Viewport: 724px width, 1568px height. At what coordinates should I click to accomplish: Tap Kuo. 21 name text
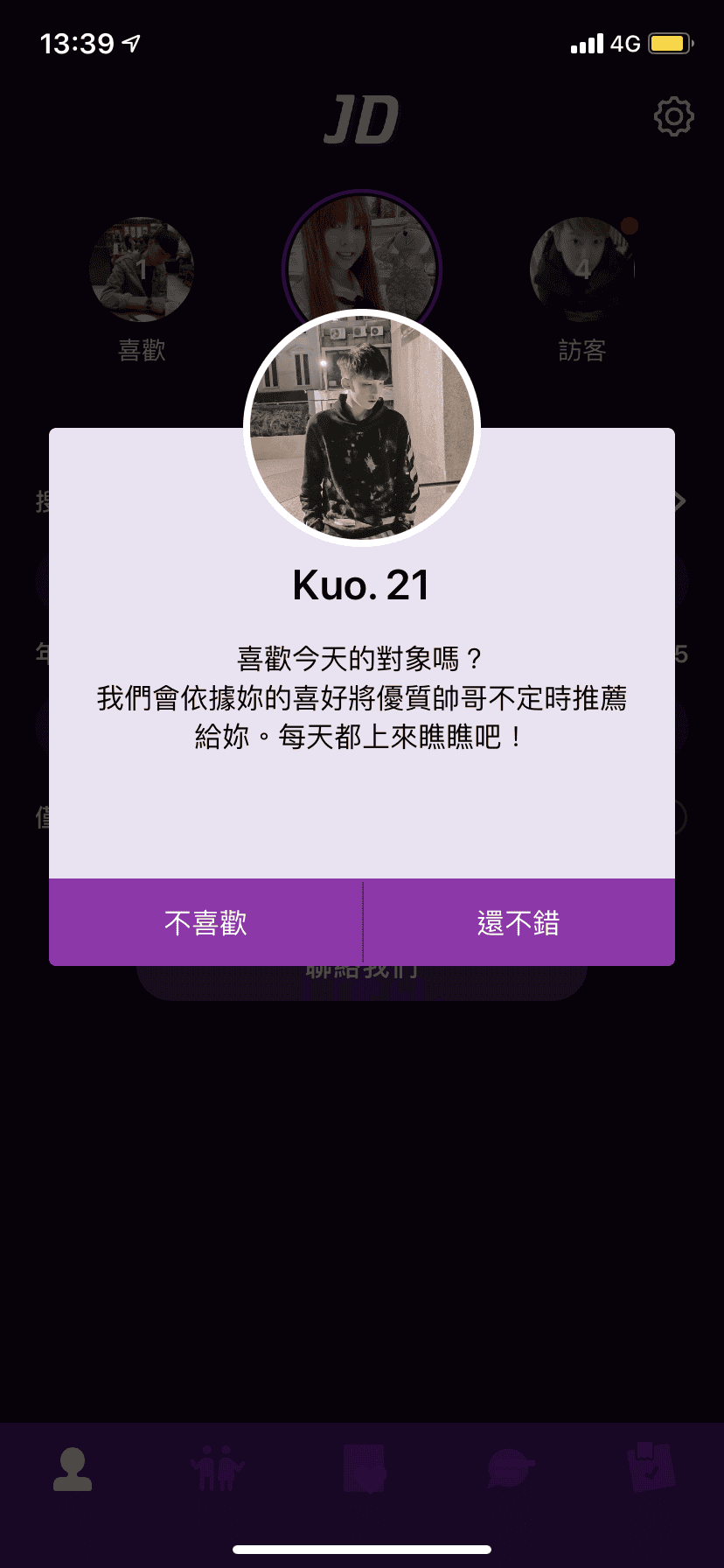[x=359, y=584]
